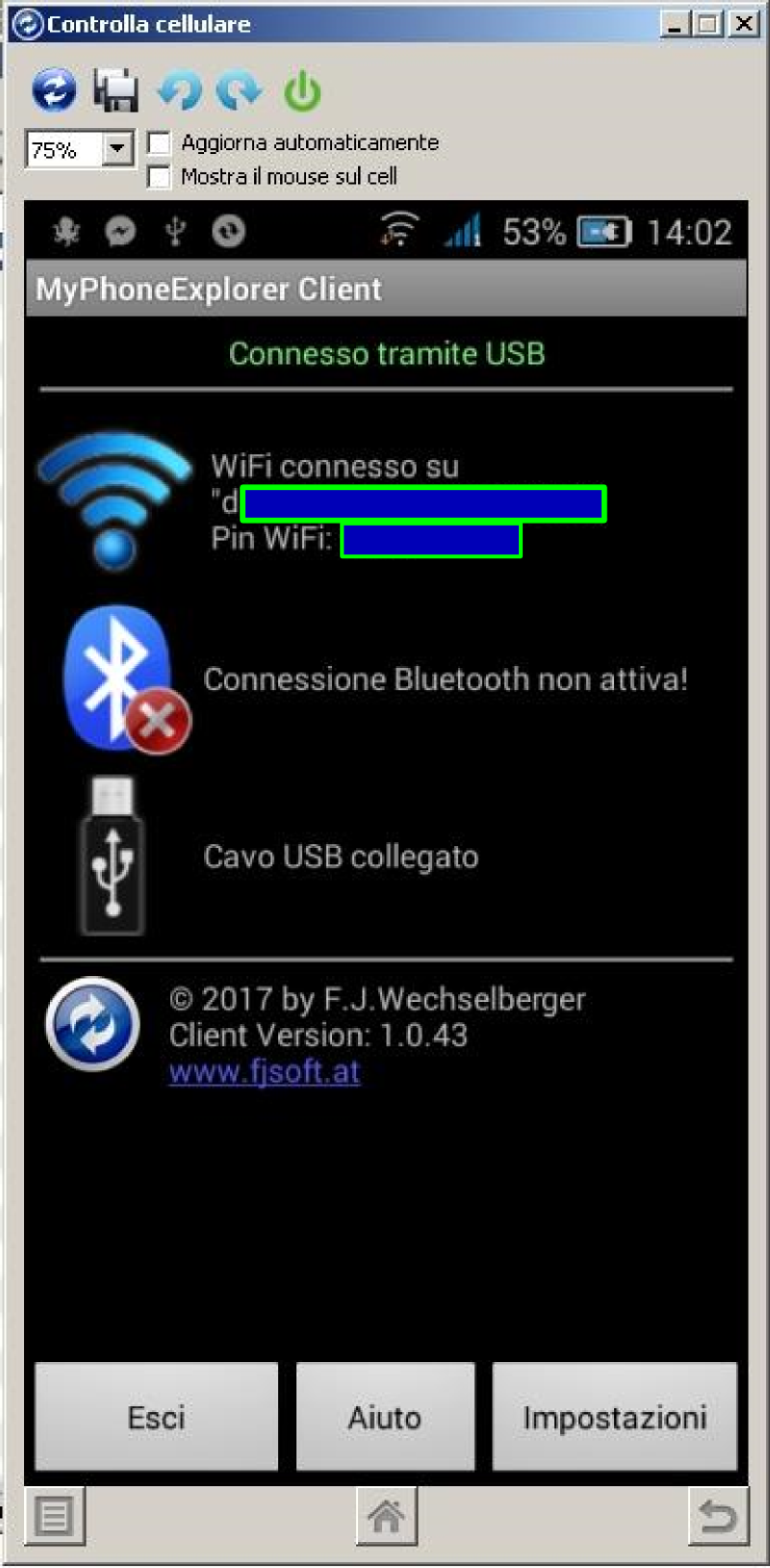Tap the phone back button below the screen
Viewport: 770px width, 1568px height.
[x=718, y=1516]
